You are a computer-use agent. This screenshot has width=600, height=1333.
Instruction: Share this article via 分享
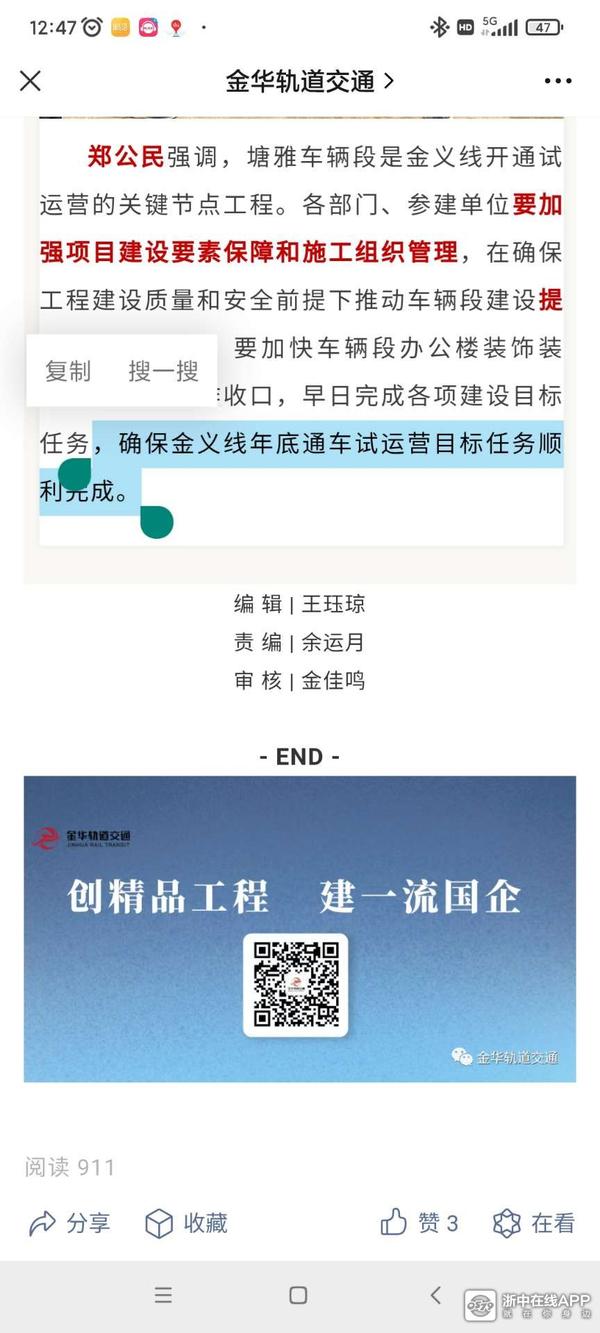(x=70, y=1222)
